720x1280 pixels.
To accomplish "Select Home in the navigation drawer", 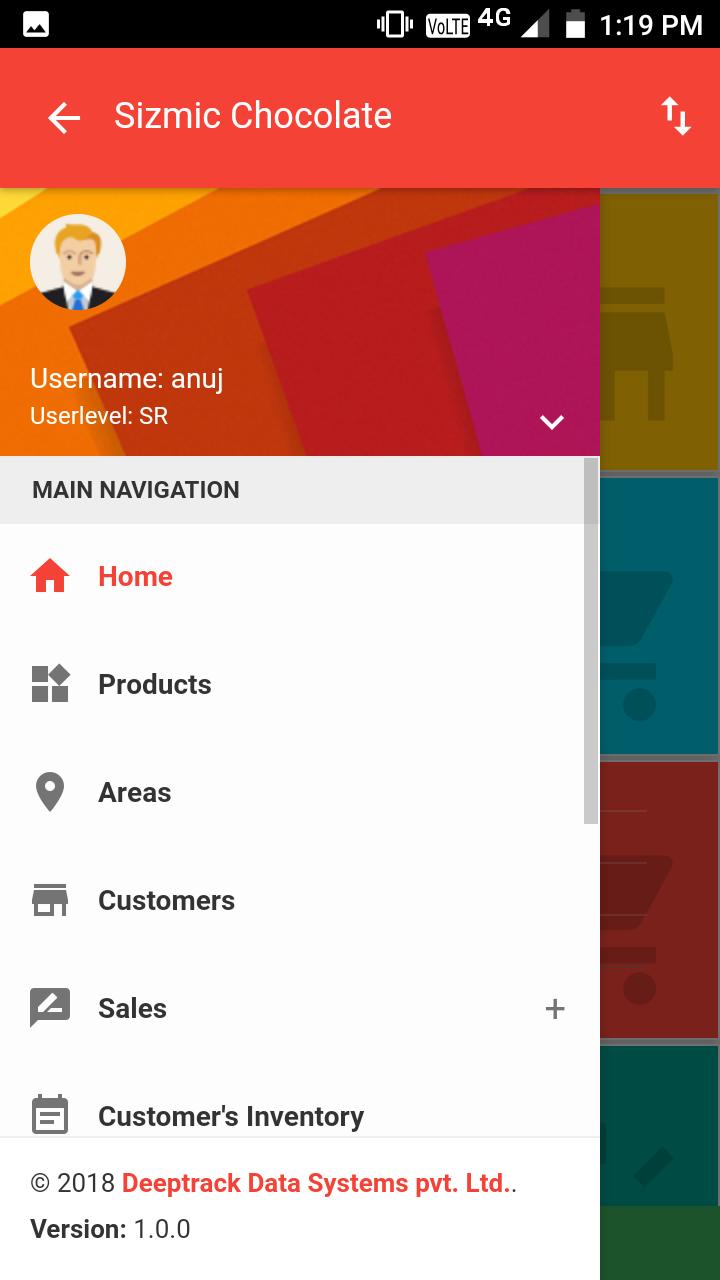I will pyautogui.click(x=292, y=576).
